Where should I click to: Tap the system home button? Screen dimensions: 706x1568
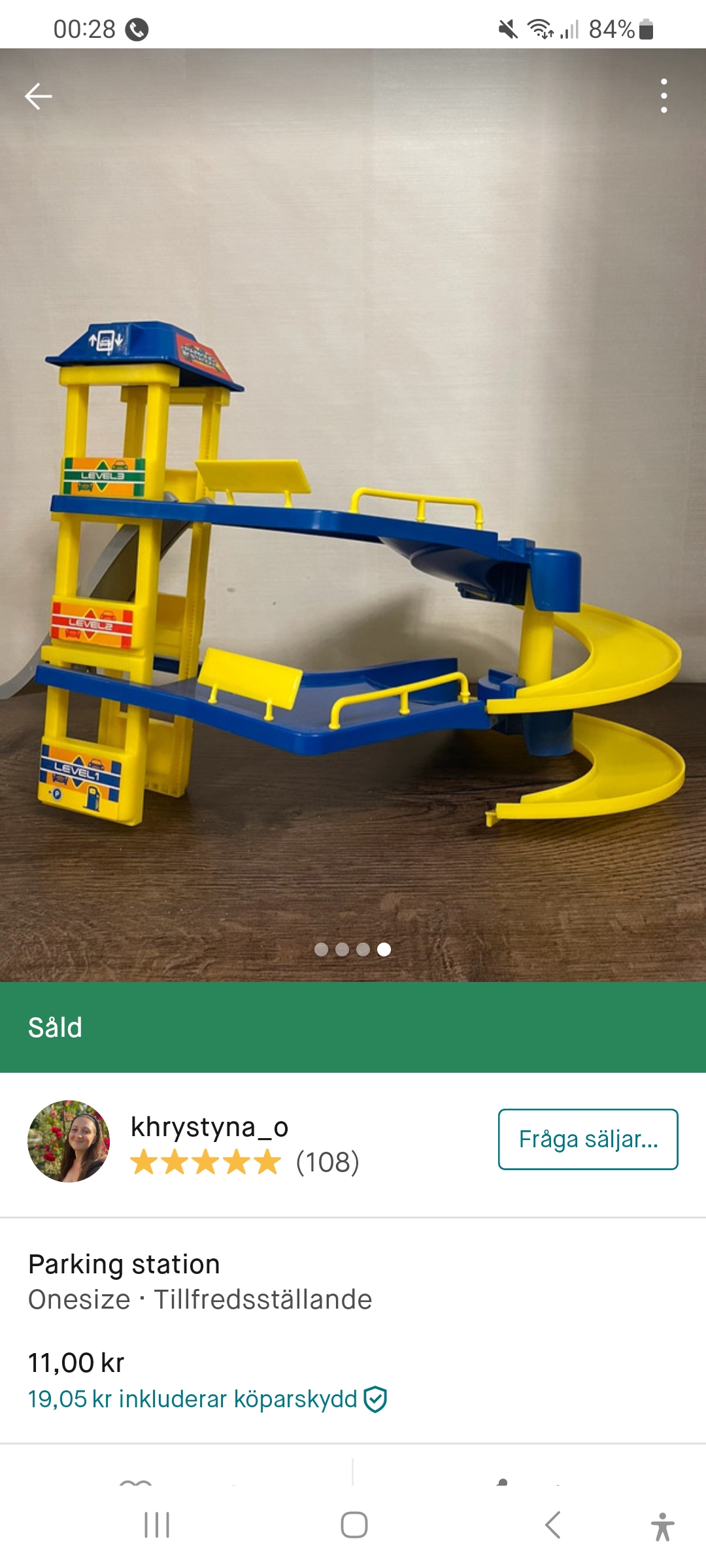click(354, 1525)
